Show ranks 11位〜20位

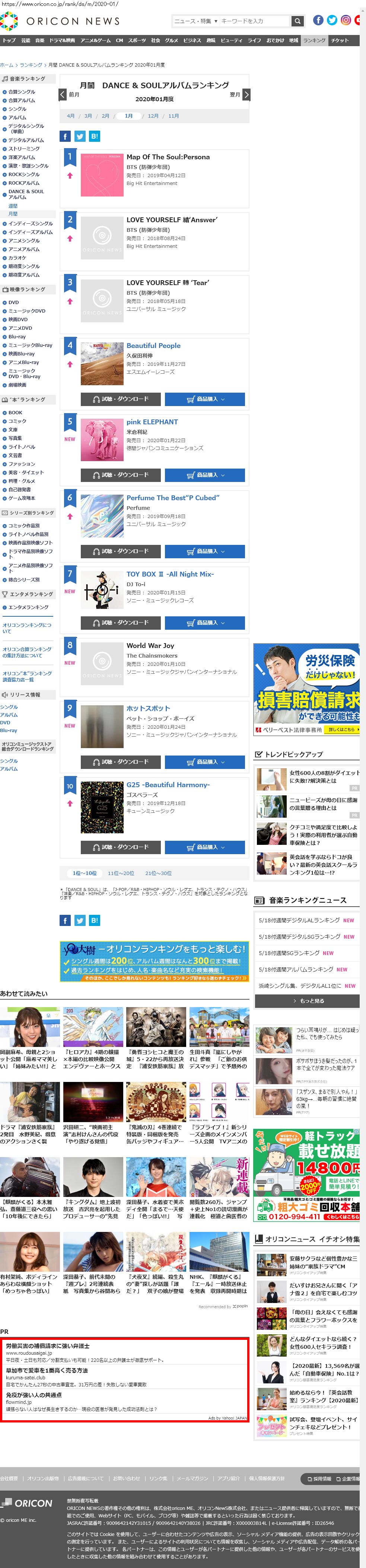[x=121, y=873]
